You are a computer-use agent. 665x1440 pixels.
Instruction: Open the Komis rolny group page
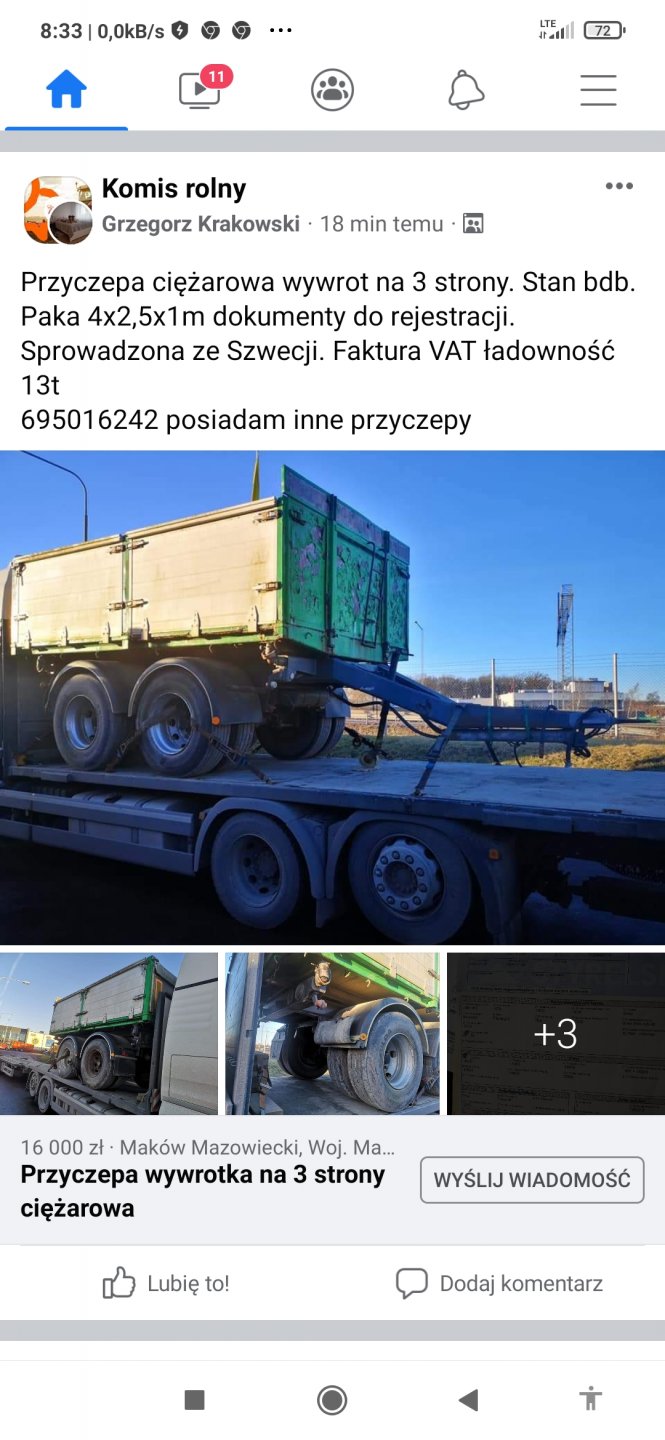click(174, 188)
